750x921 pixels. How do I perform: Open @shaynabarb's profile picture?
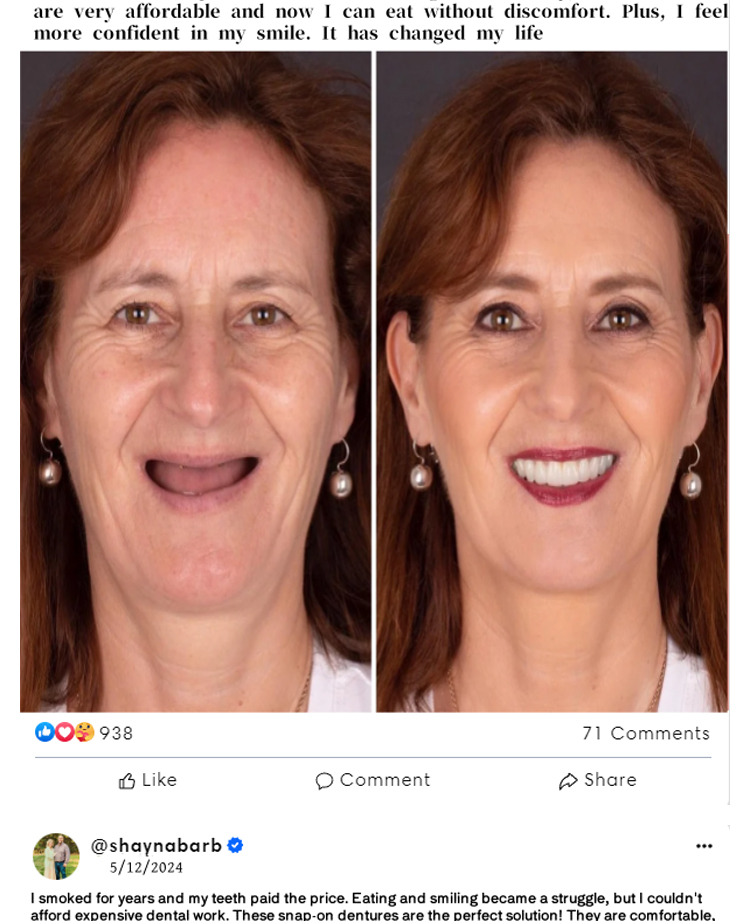[56, 856]
